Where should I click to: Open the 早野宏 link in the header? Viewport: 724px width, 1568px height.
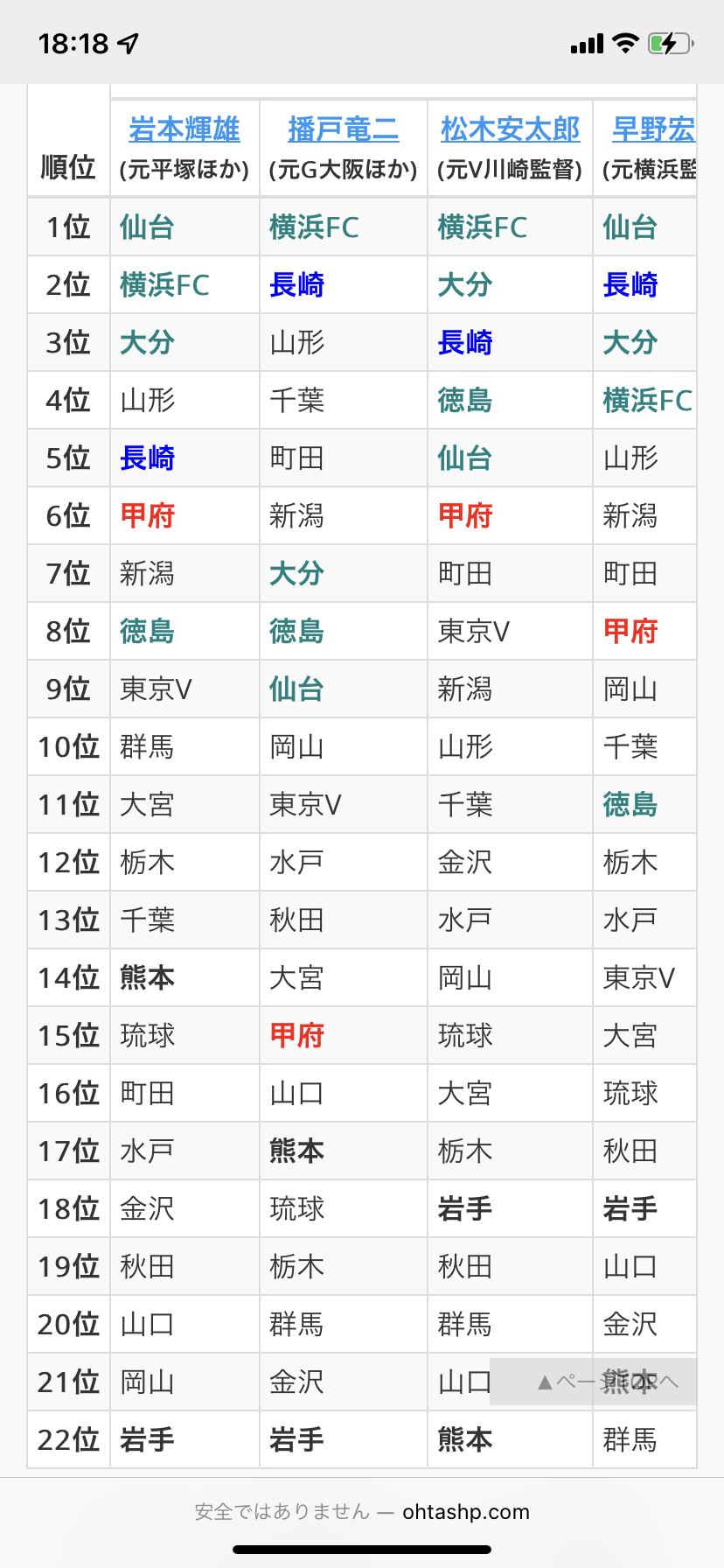[x=652, y=129]
